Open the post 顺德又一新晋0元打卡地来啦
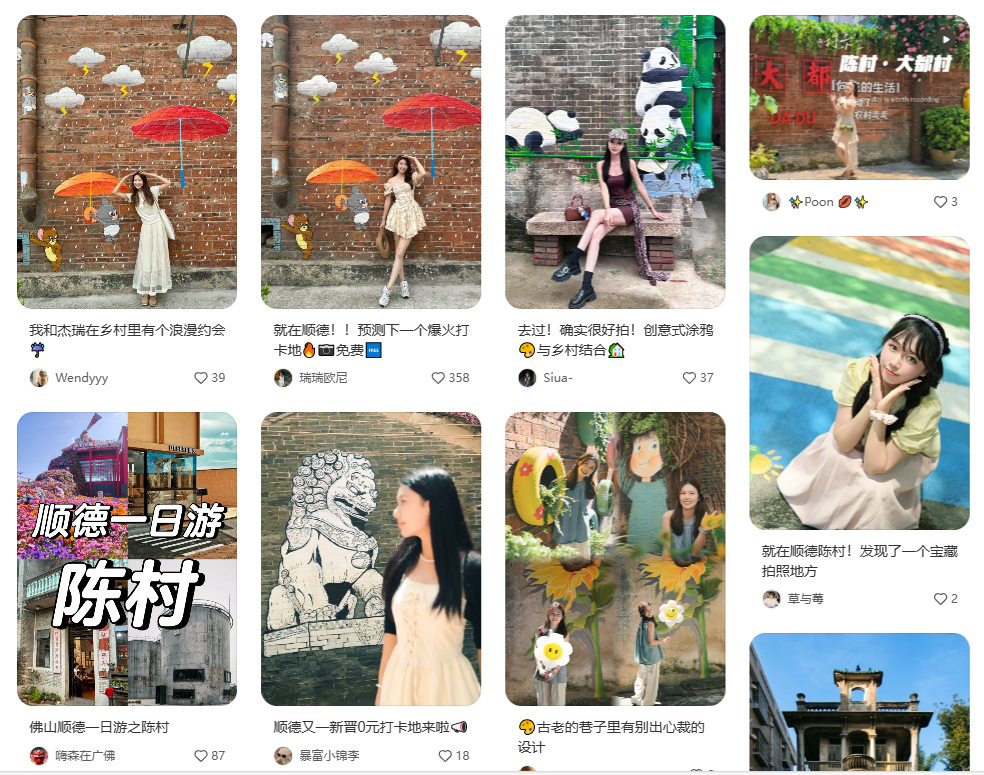Screen dimensions: 984x775 point(371,559)
